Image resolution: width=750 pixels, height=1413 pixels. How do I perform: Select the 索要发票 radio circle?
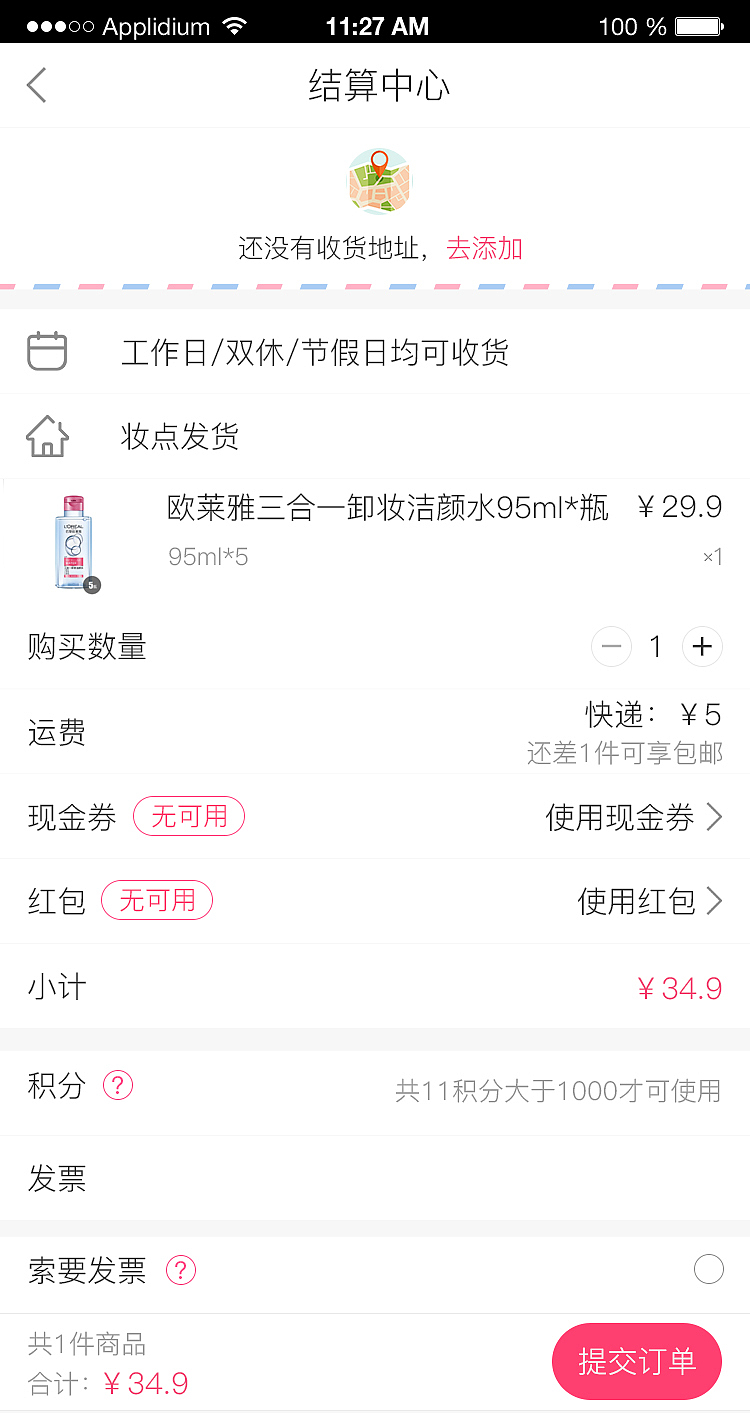[709, 1268]
